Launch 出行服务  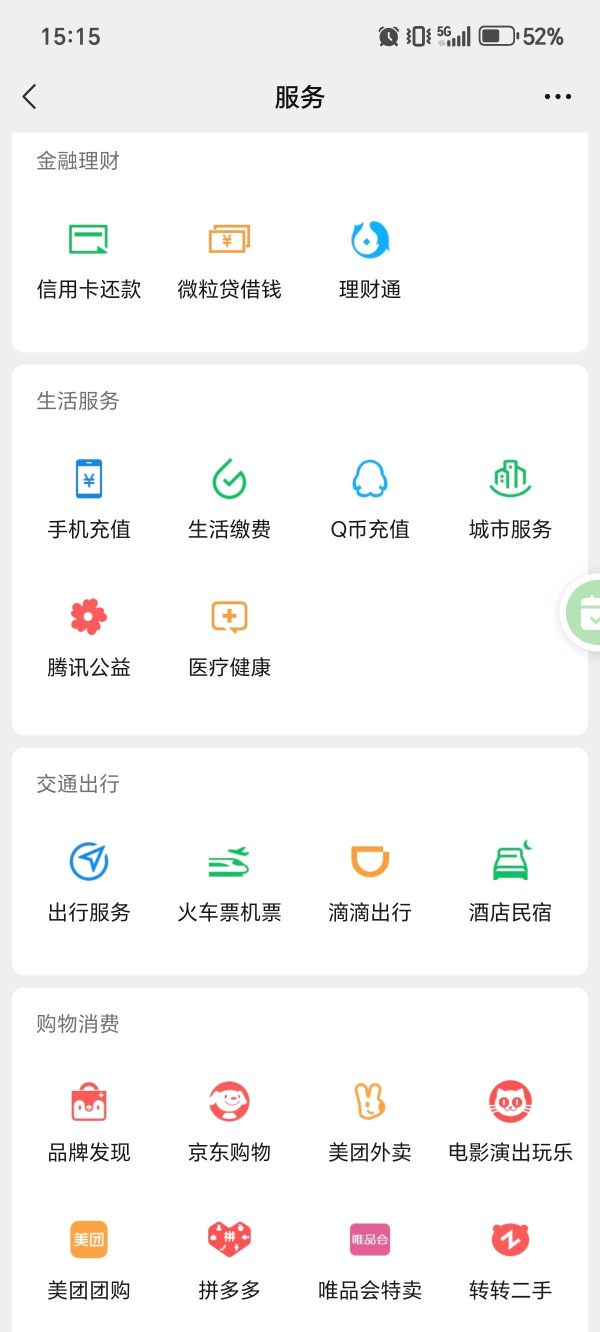click(89, 882)
